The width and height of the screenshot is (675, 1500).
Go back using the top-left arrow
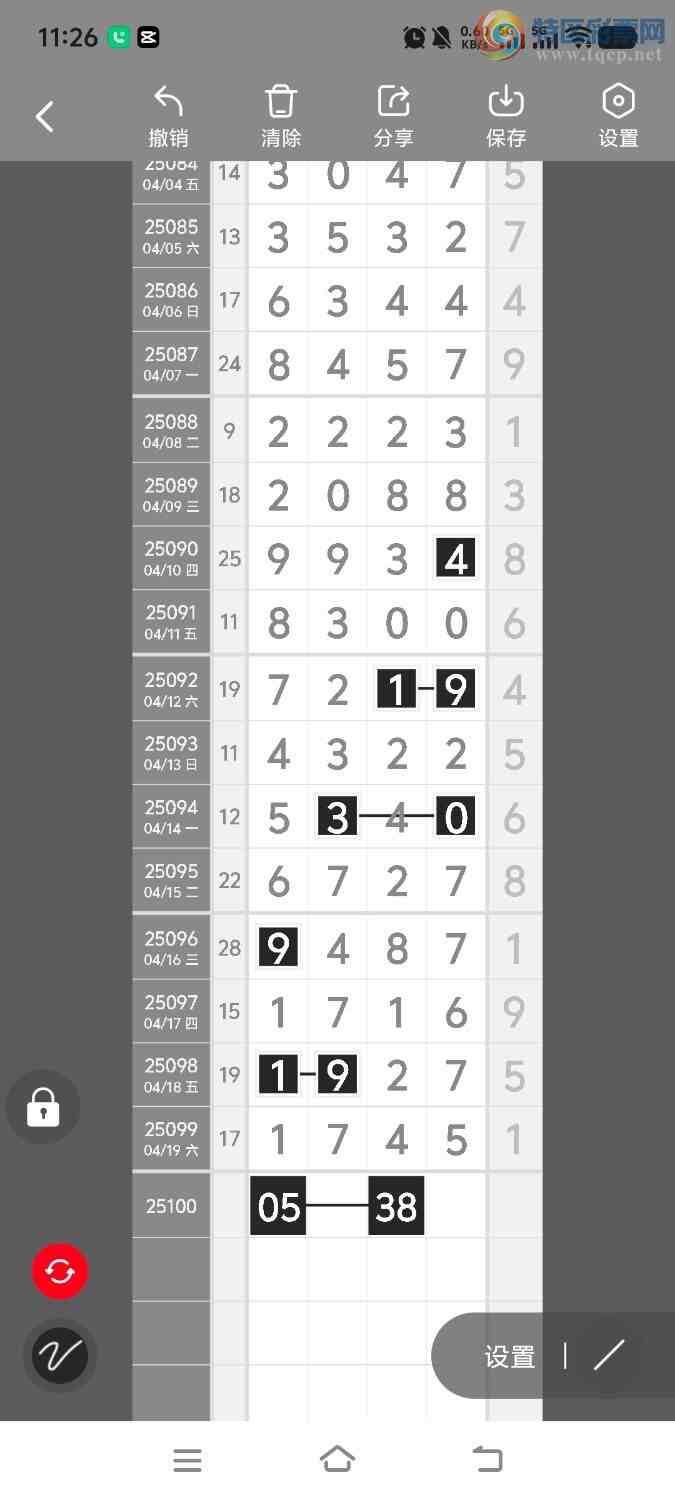pyautogui.click(x=45, y=117)
